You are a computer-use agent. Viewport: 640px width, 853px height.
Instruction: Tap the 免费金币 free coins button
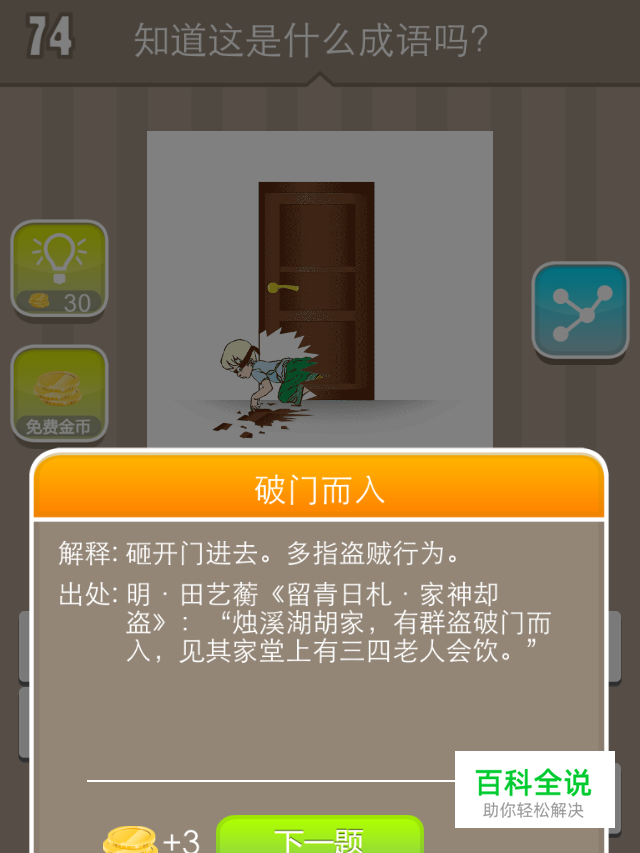(59, 394)
